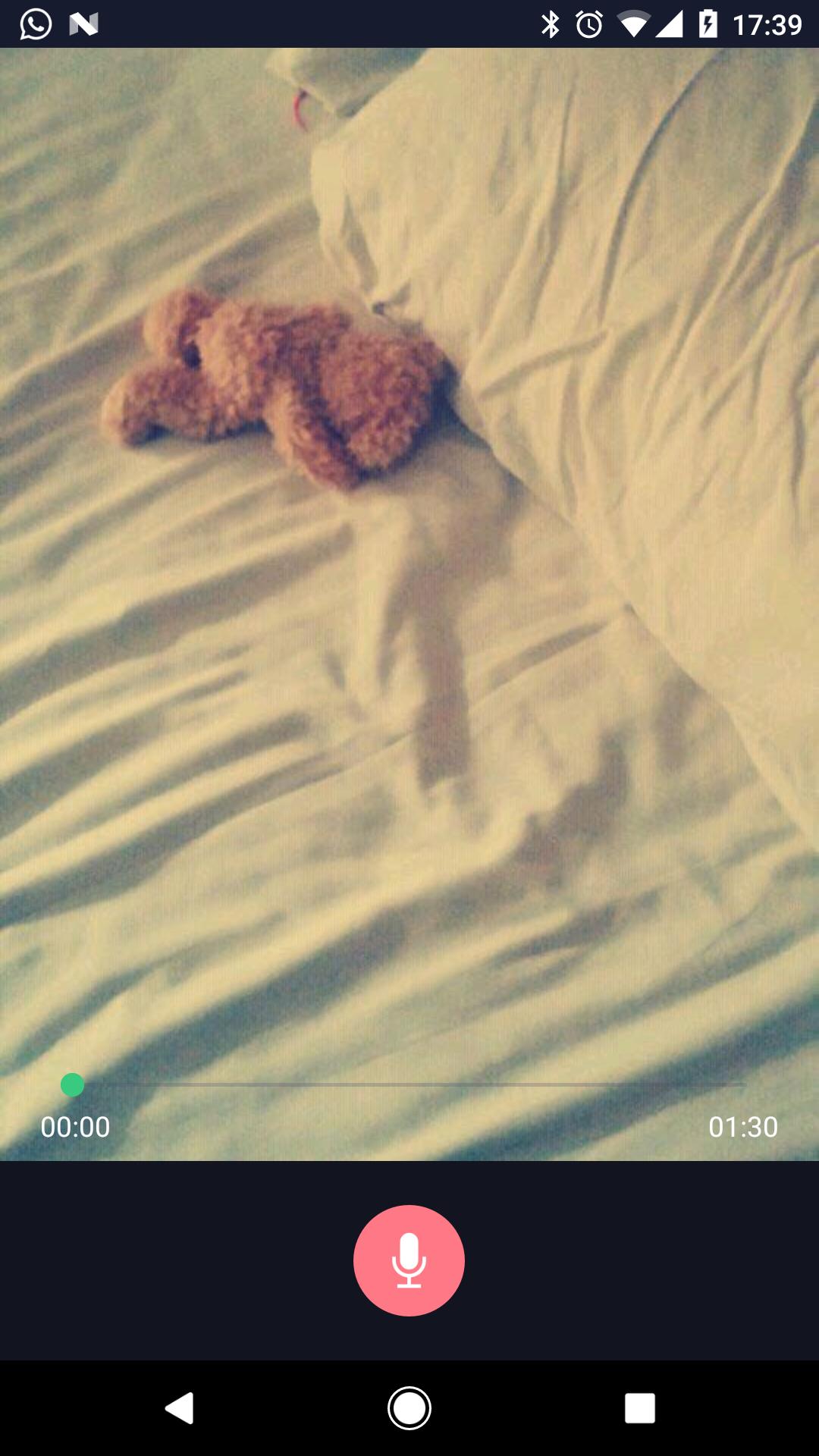
Task: Start recording with the pink microphone button
Action: tap(409, 1260)
